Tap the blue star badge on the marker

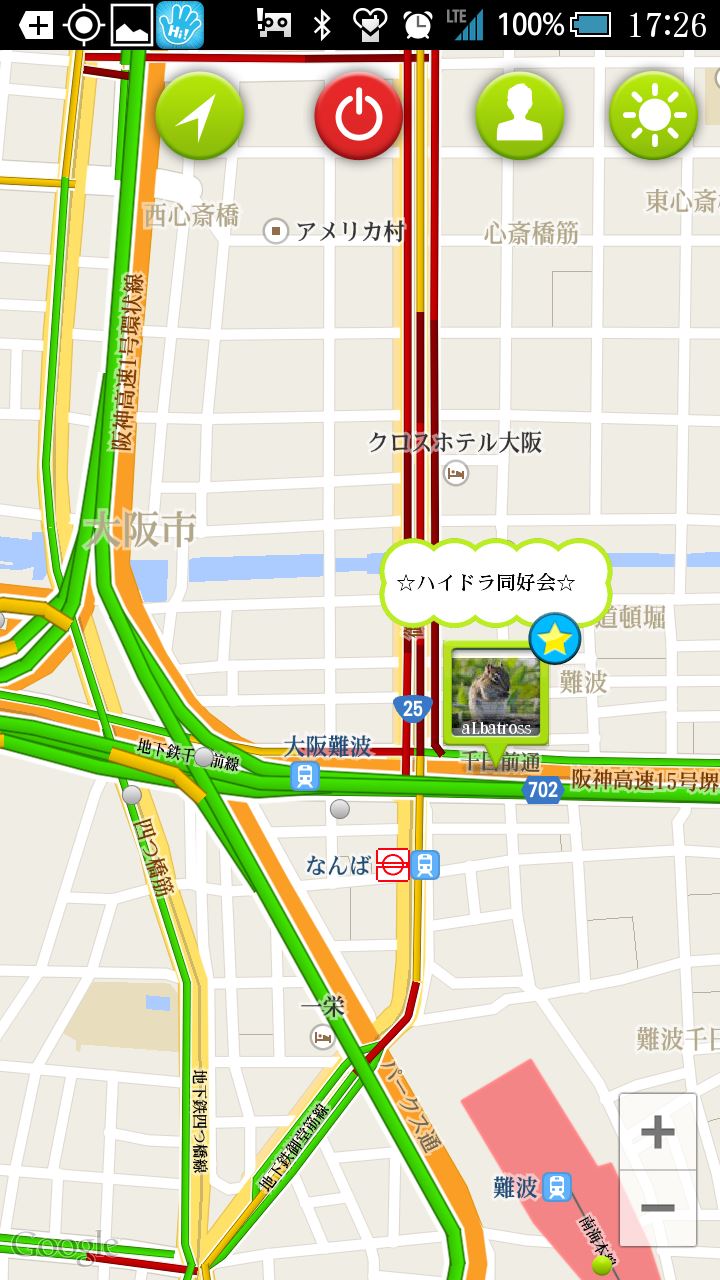pos(554,639)
